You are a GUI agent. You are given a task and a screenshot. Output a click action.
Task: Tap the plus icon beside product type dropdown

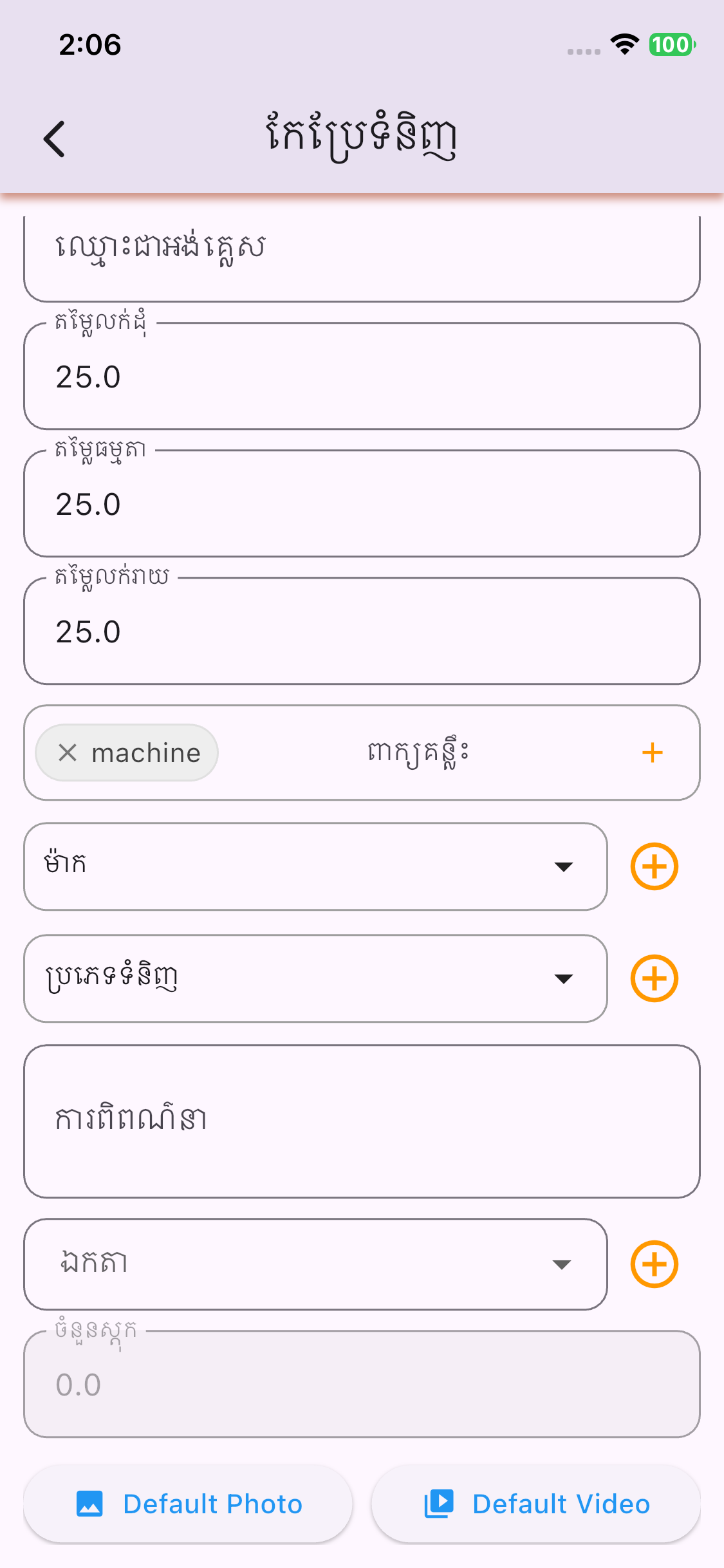654,978
